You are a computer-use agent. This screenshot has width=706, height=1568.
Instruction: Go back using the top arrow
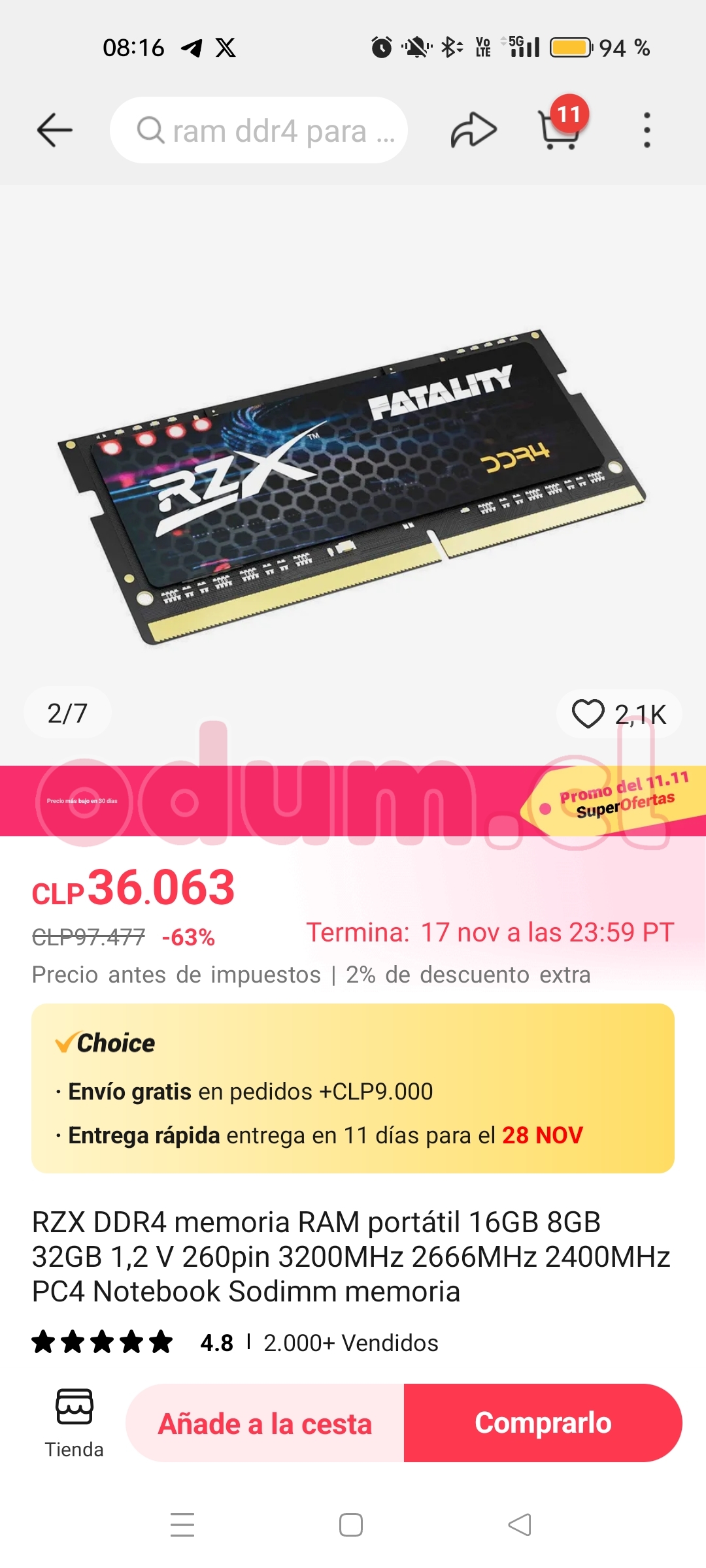click(55, 131)
